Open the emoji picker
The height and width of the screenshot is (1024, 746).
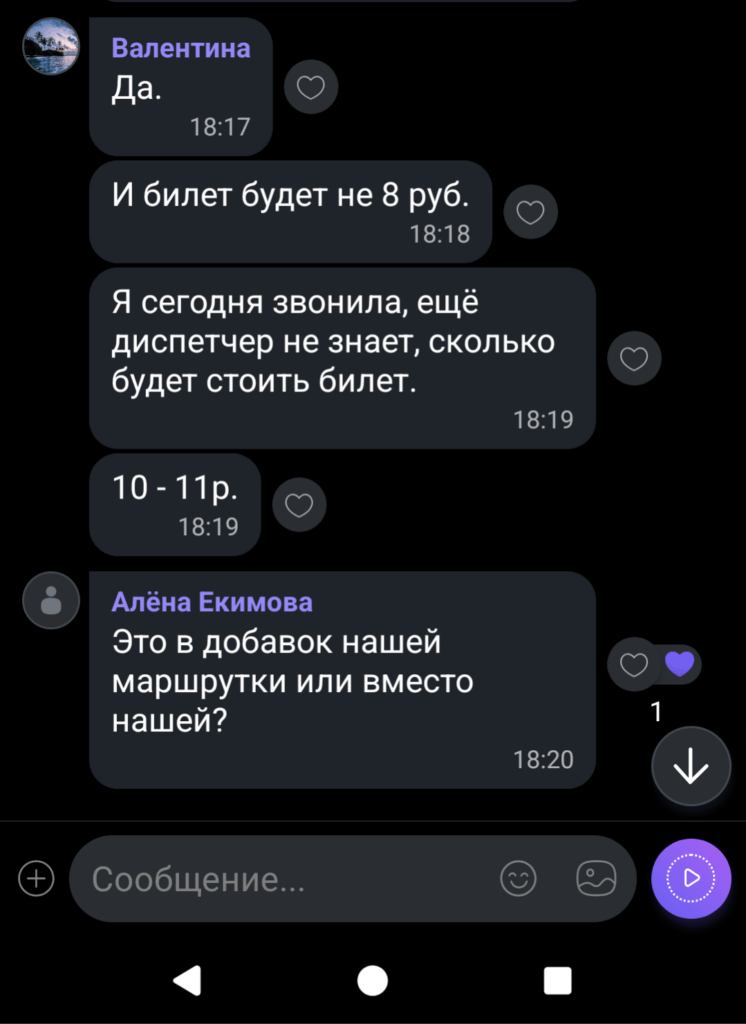point(518,879)
